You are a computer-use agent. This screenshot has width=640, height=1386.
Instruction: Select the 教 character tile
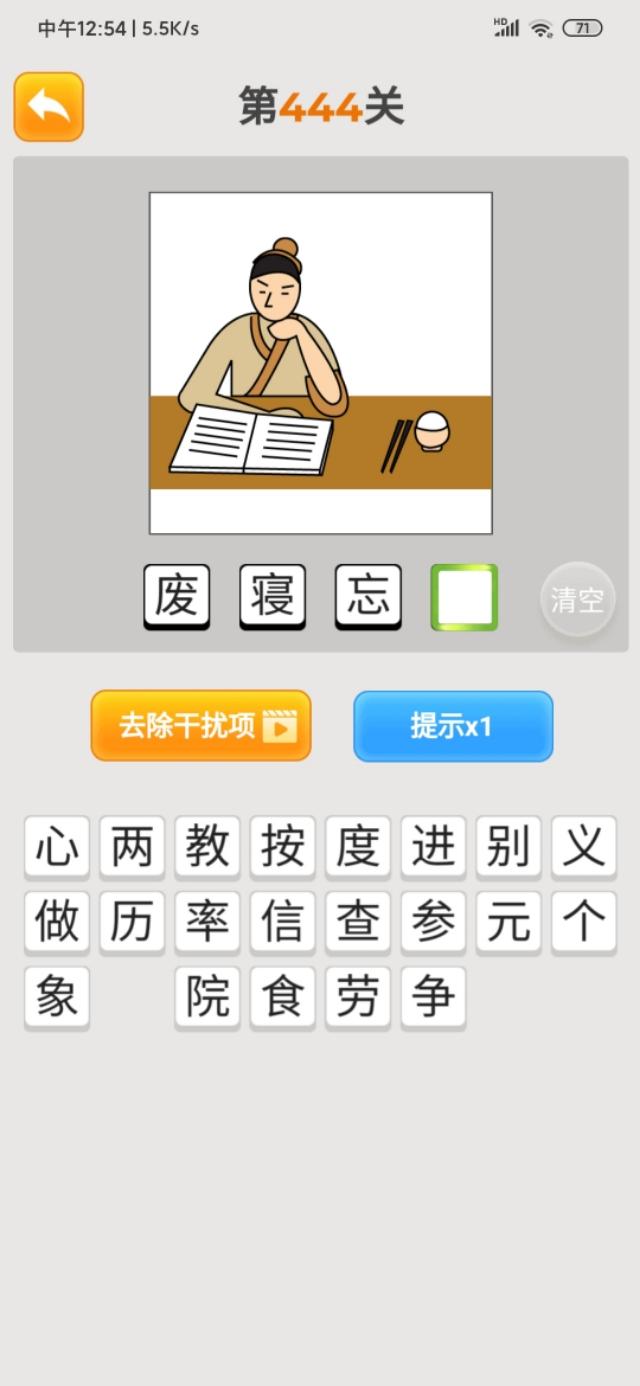coord(207,847)
